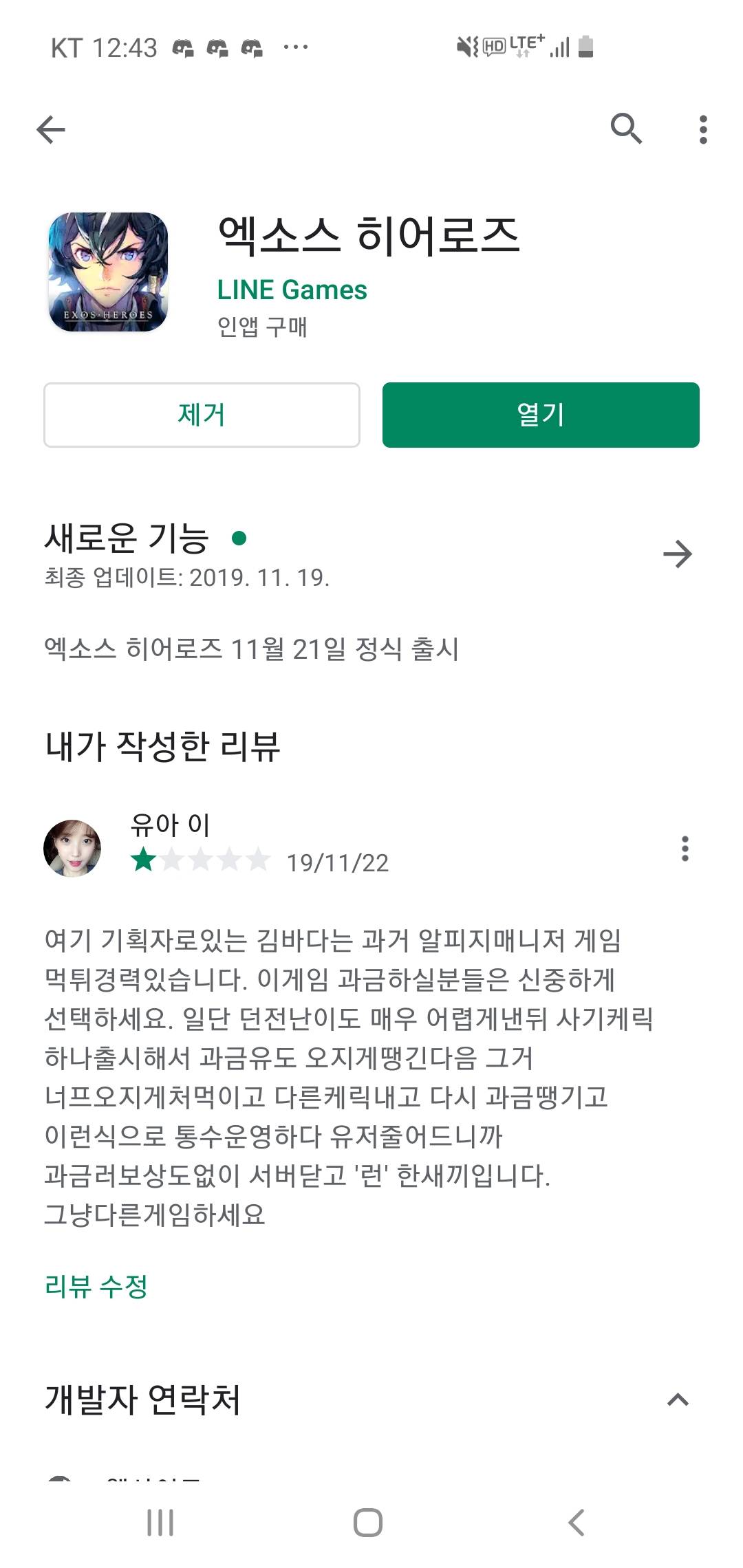Go back using the top-left arrow
Viewport: 743px width, 1568px height.
[51, 129]
